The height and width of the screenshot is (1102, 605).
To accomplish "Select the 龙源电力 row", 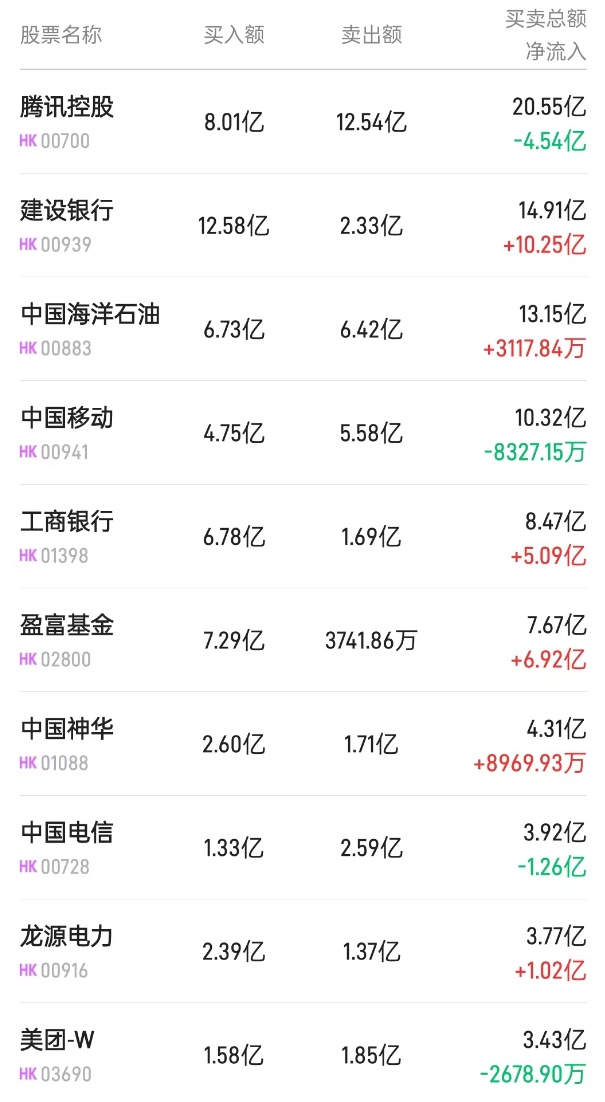I will pyautogui.click(x=68, y=937).
